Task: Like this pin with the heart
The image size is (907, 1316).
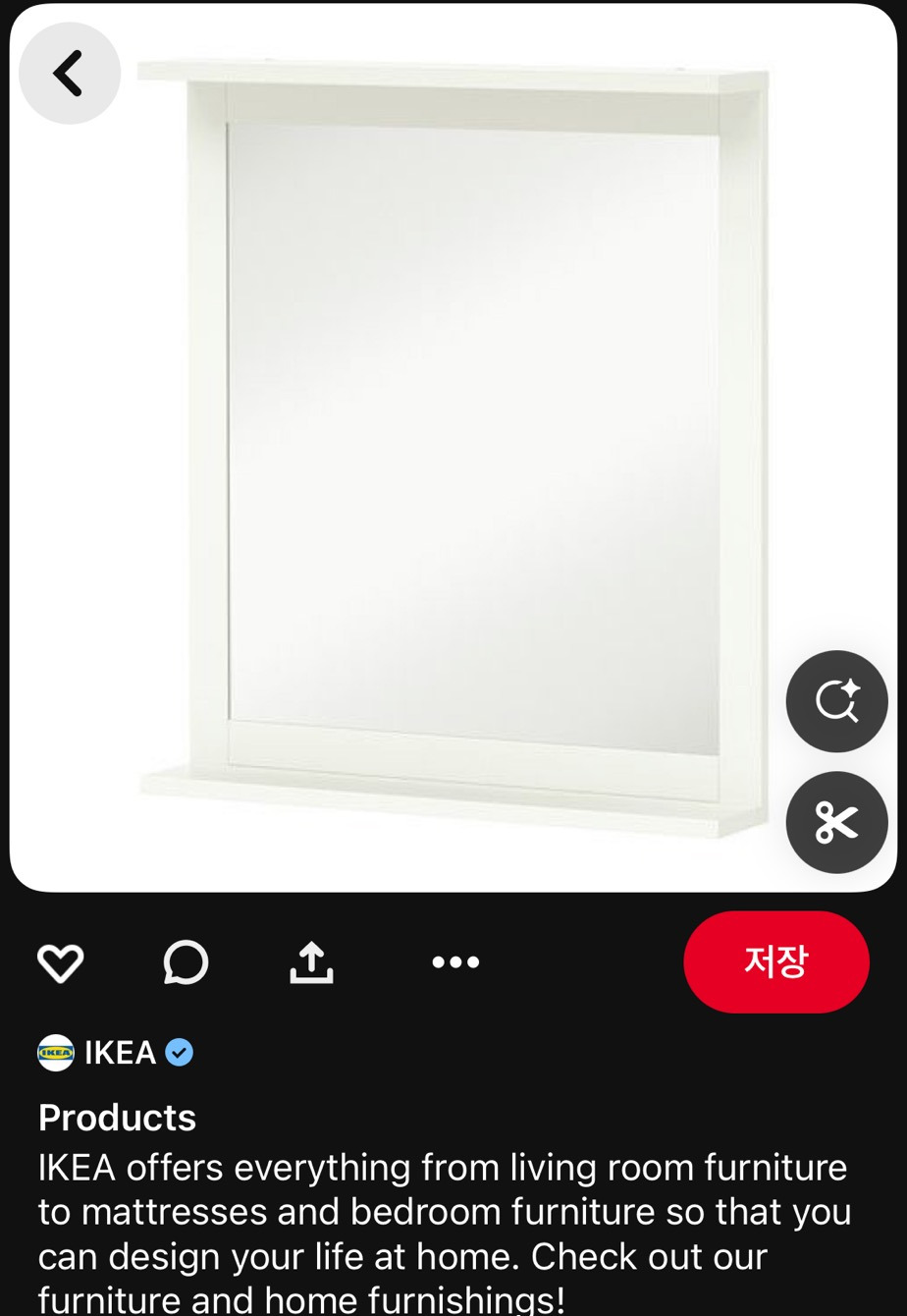Action: (x=61, y=962)
